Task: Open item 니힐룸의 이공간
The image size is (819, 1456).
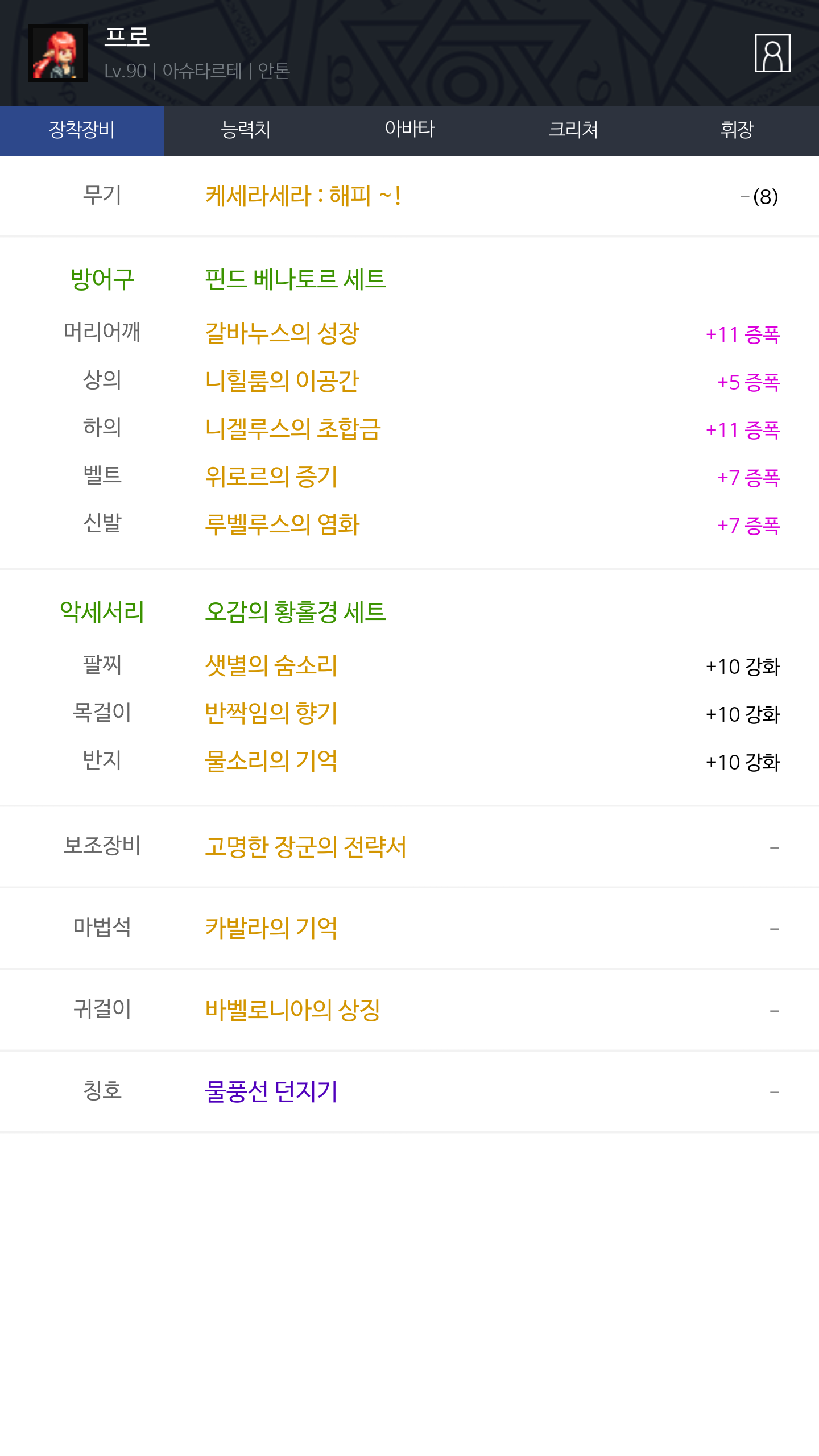Action: (282, 381)
